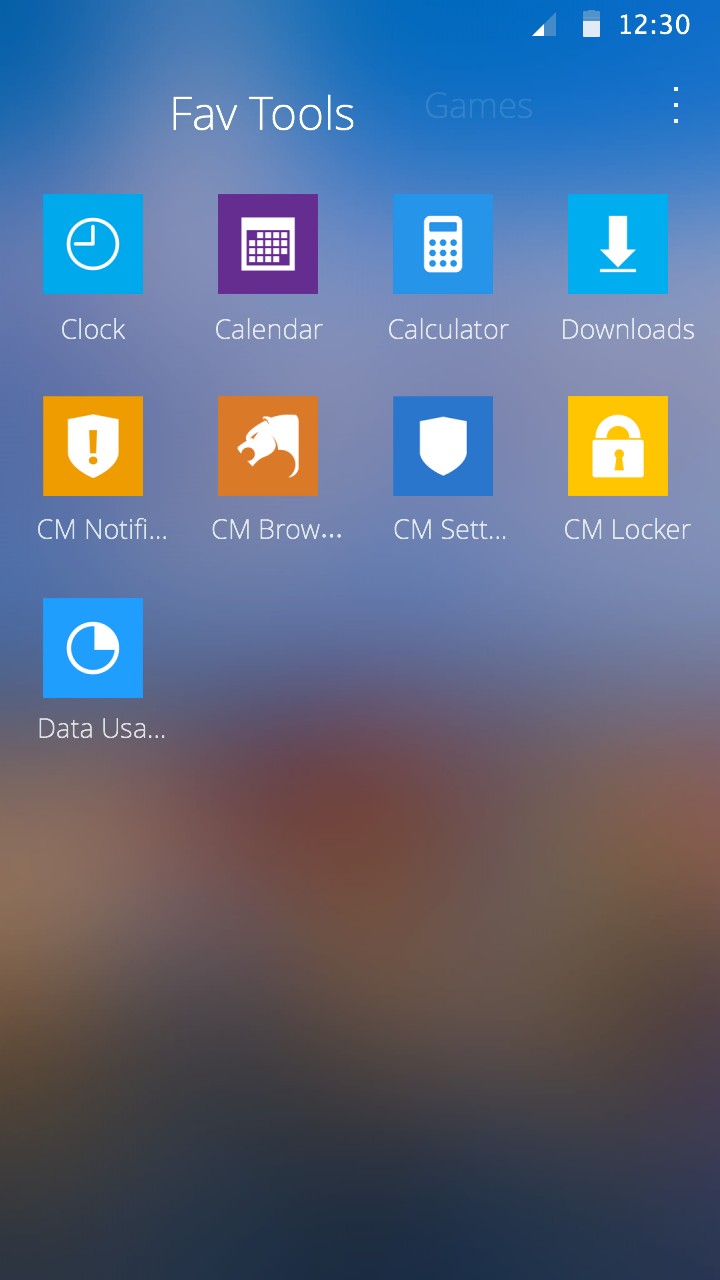Viewport: 720px width, 1280px height.
Task: Open CM Browser
Action: [x=268, y=446]
